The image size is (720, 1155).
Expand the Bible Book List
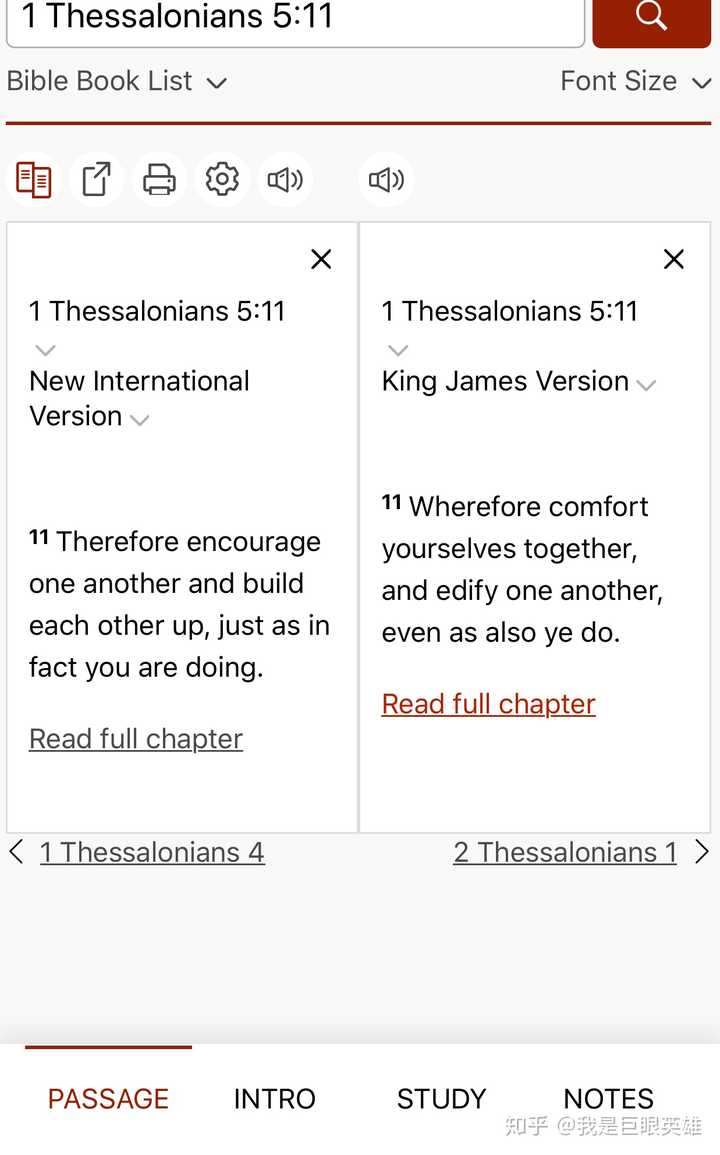pos(117,81)
